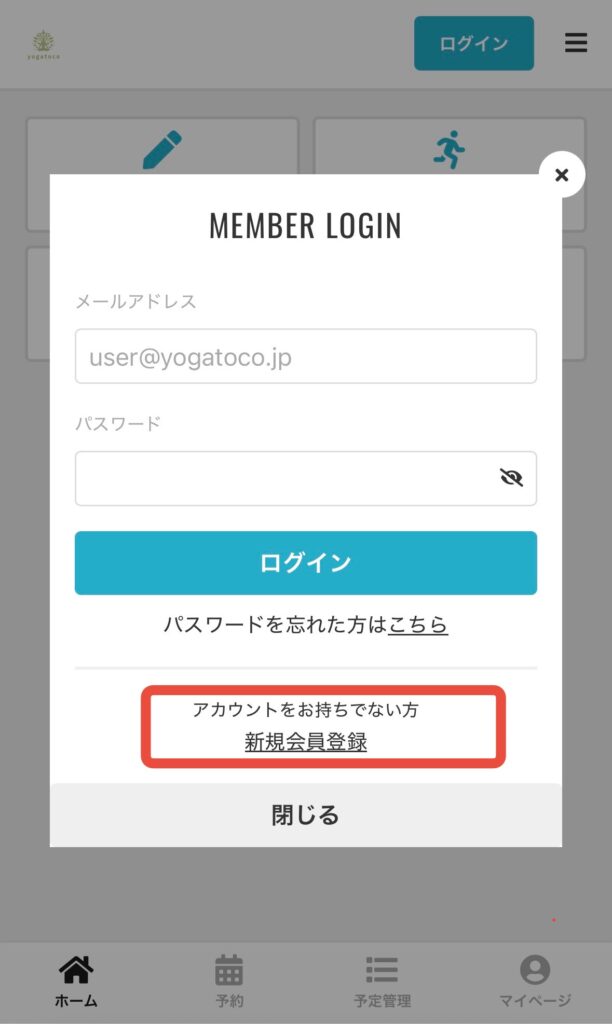The width and height of the screenshot is (612, 1024).
Task: Switch to the 予約 tab
Action: [x=229, y=982]
